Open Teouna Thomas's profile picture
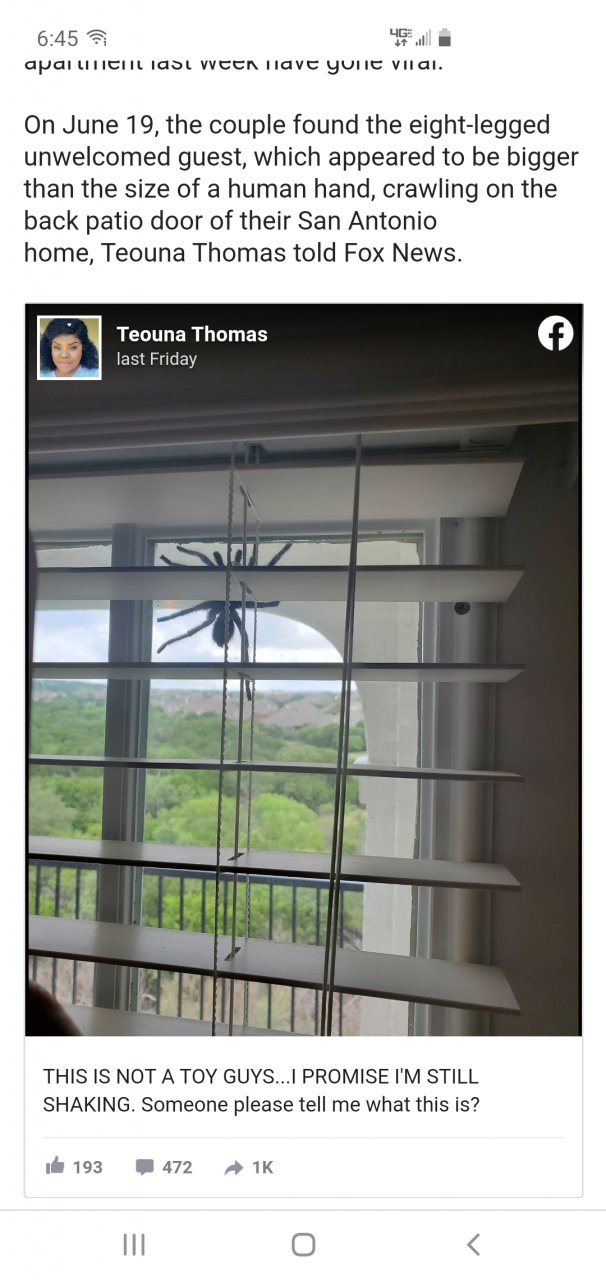The image size is (606, 1280). [x=69, y=347]
